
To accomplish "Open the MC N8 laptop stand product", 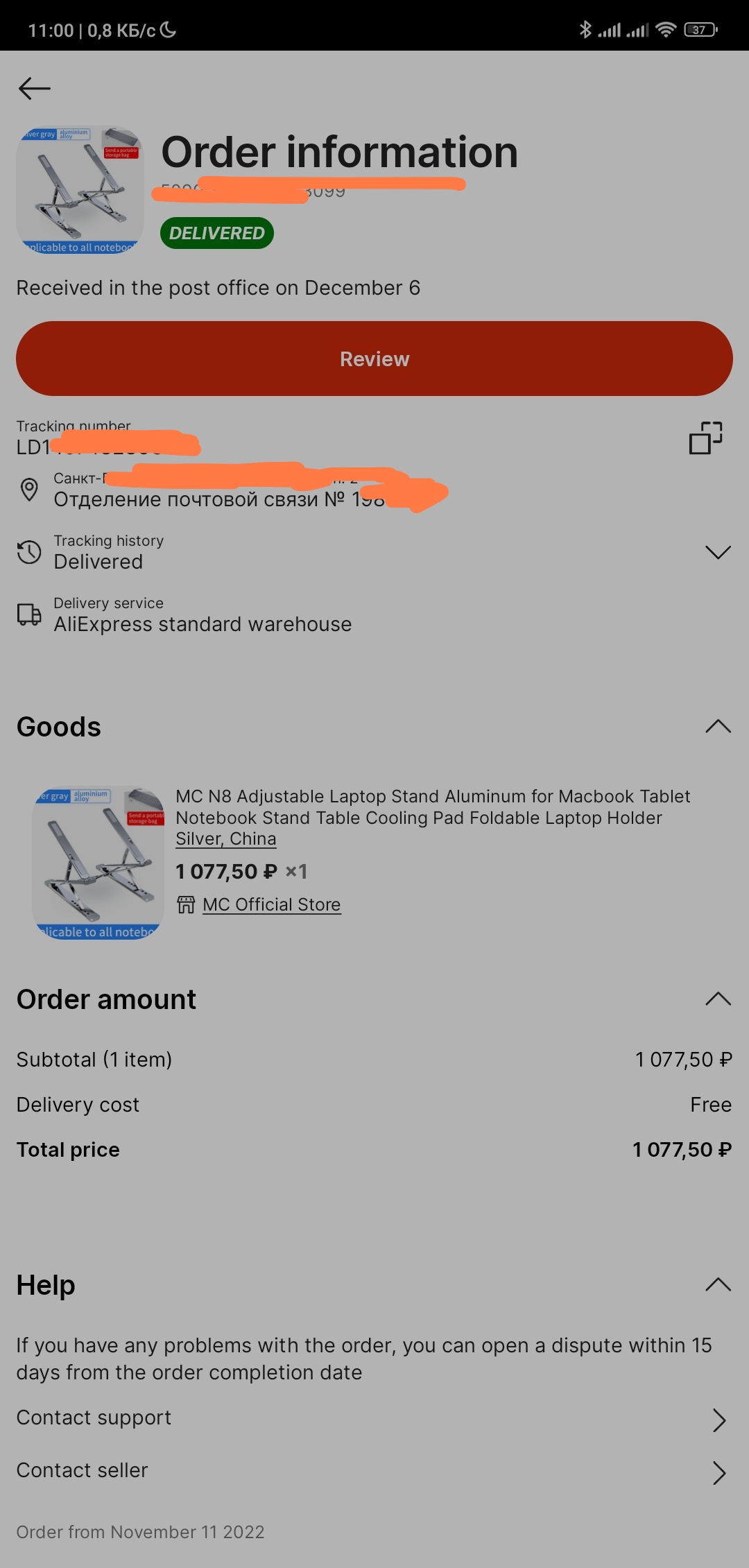I will pos(432,807).
